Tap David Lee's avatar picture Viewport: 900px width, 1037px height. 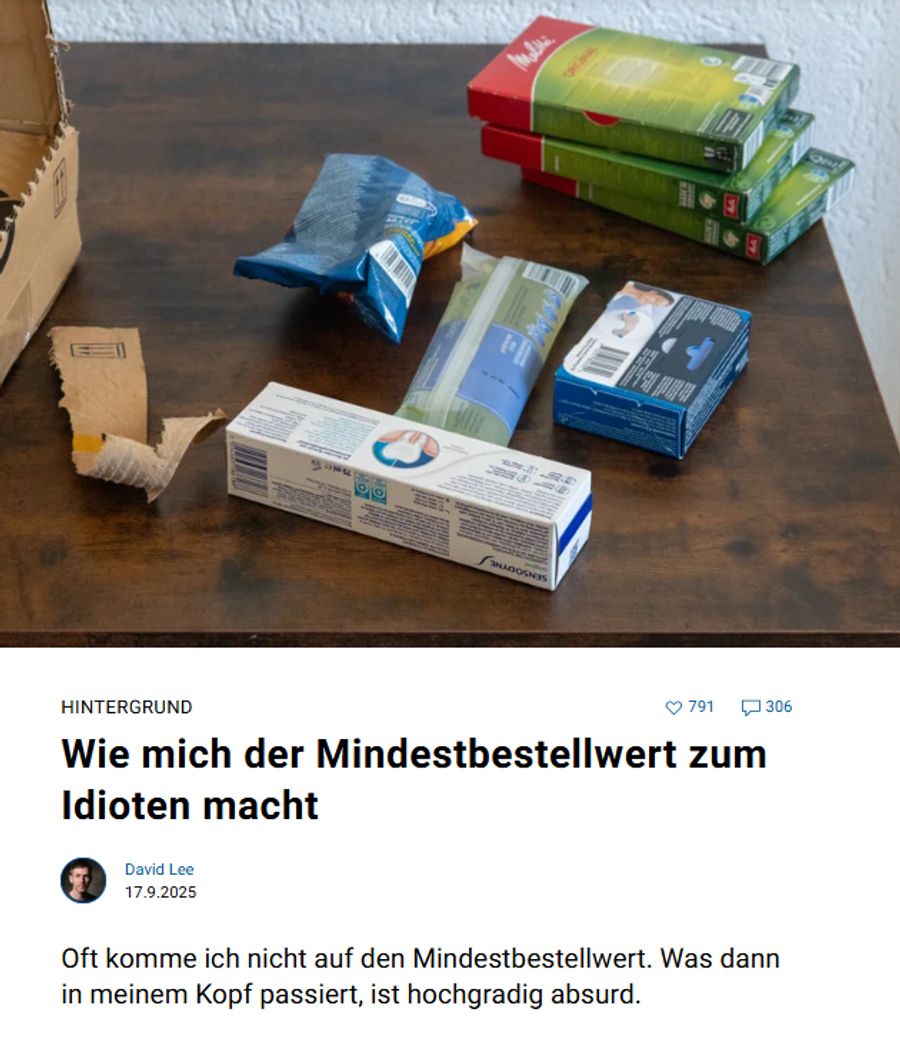coord(83,880)
